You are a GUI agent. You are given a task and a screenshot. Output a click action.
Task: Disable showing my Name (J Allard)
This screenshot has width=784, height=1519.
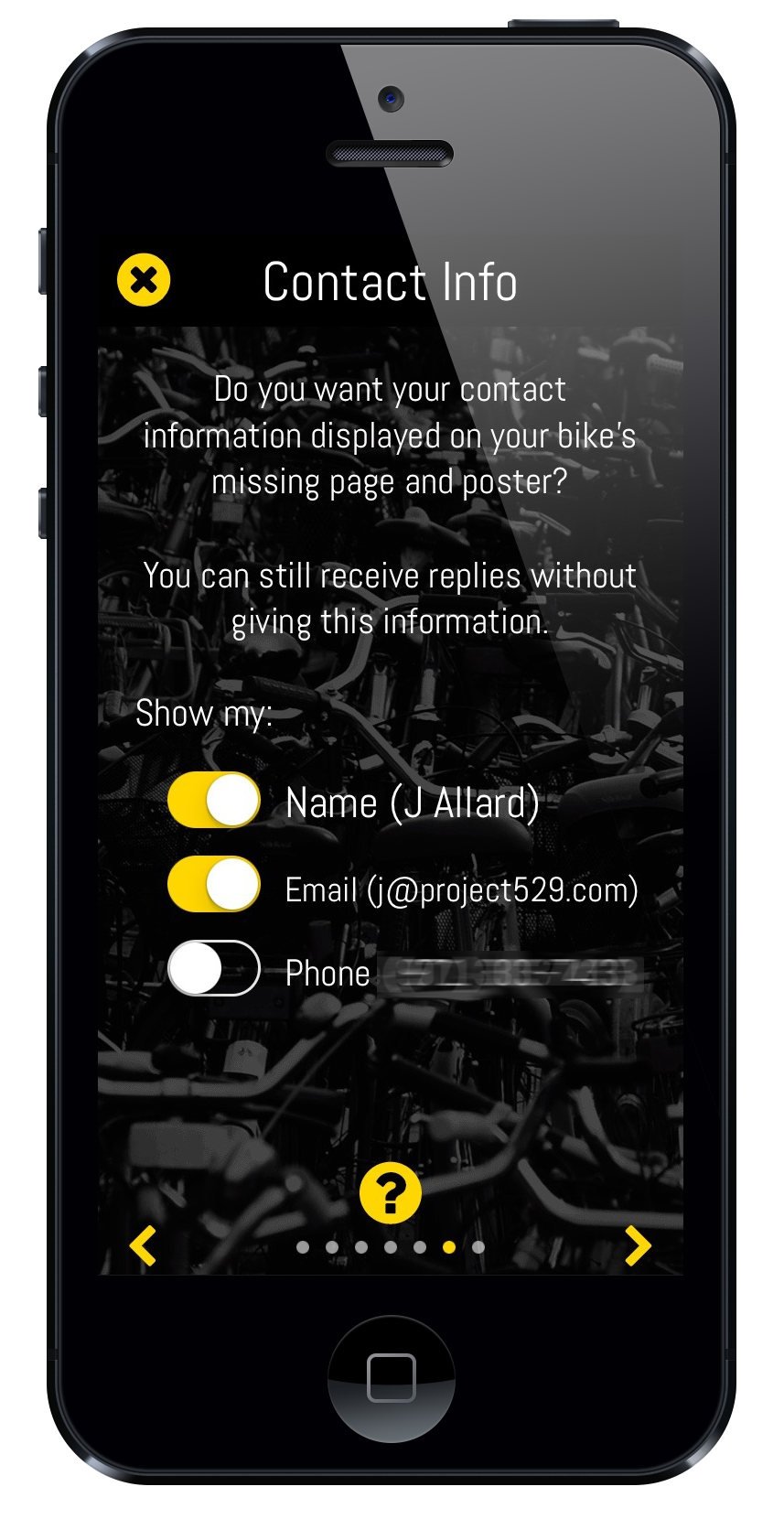pos(214,801)
